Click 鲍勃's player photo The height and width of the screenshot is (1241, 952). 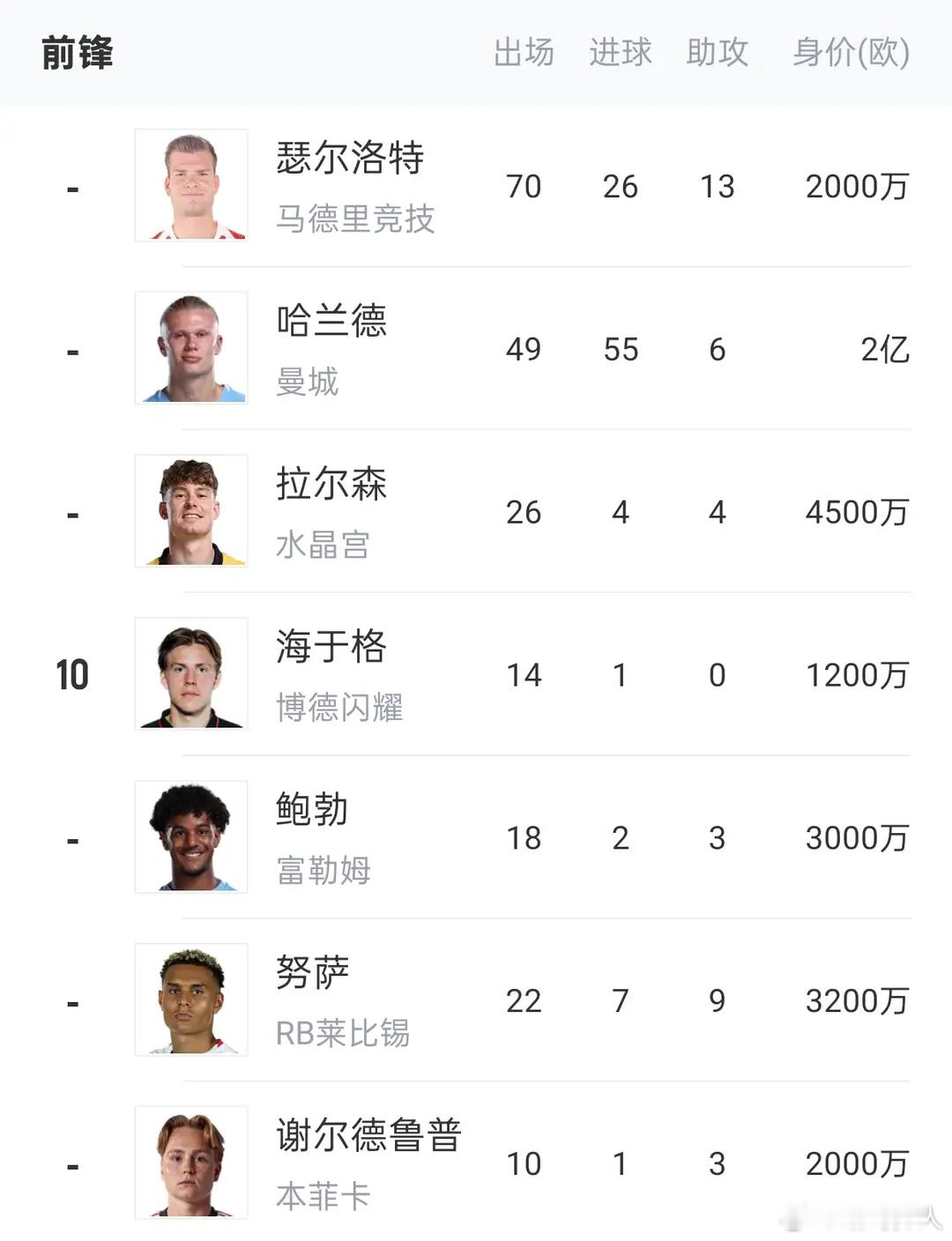coord(191,836)
